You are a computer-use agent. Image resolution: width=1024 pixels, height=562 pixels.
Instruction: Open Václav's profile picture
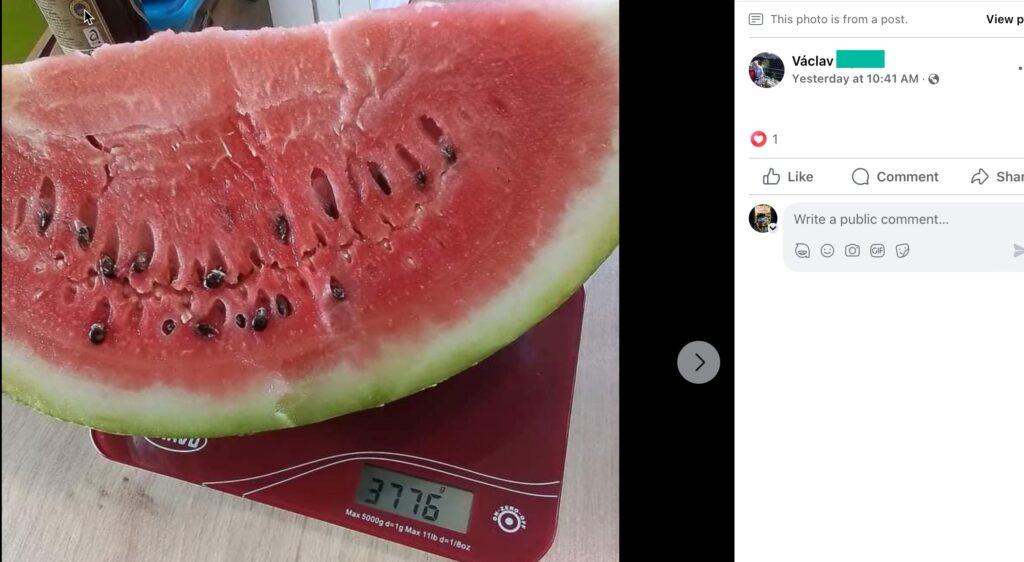click(x=766, y=70)
